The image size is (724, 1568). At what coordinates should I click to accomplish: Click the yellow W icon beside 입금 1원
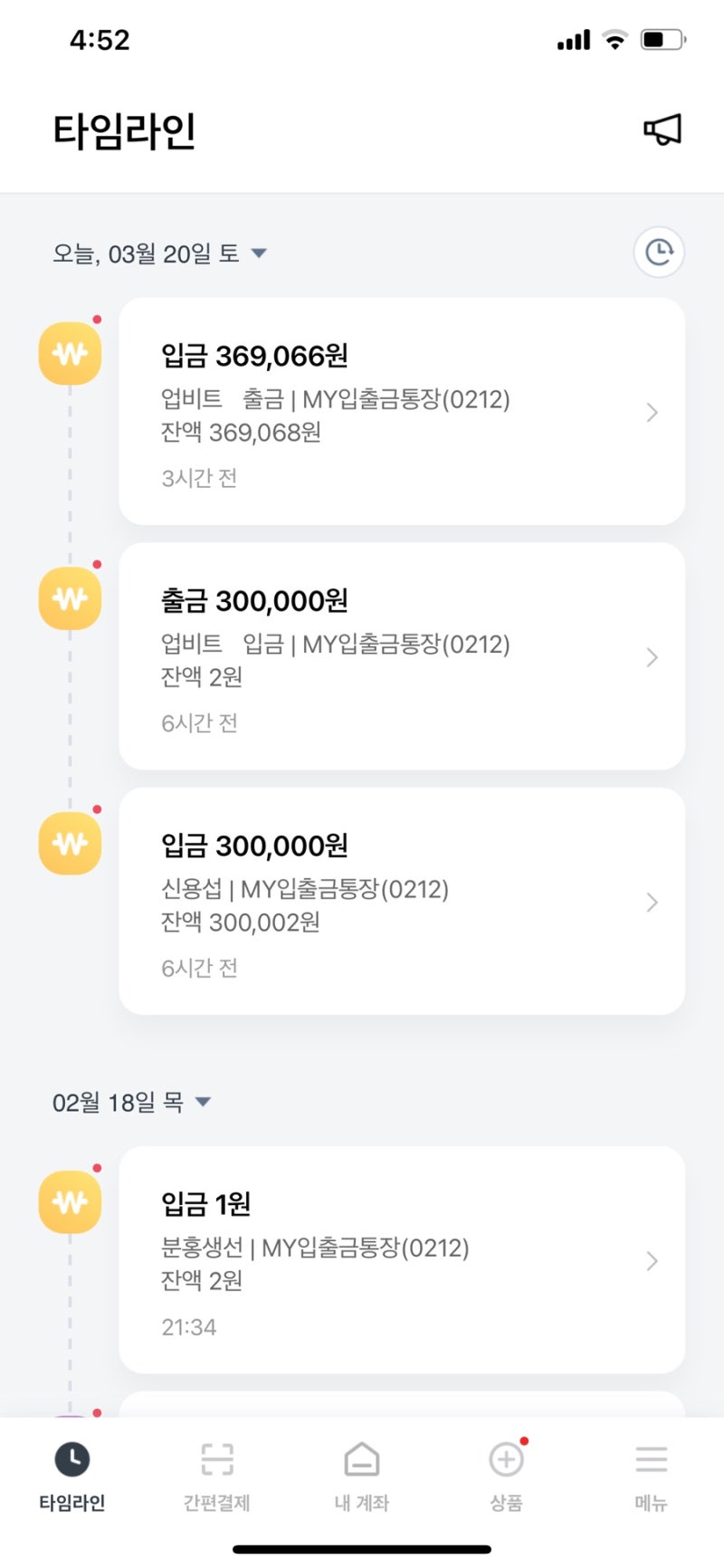coord(70,1203)
